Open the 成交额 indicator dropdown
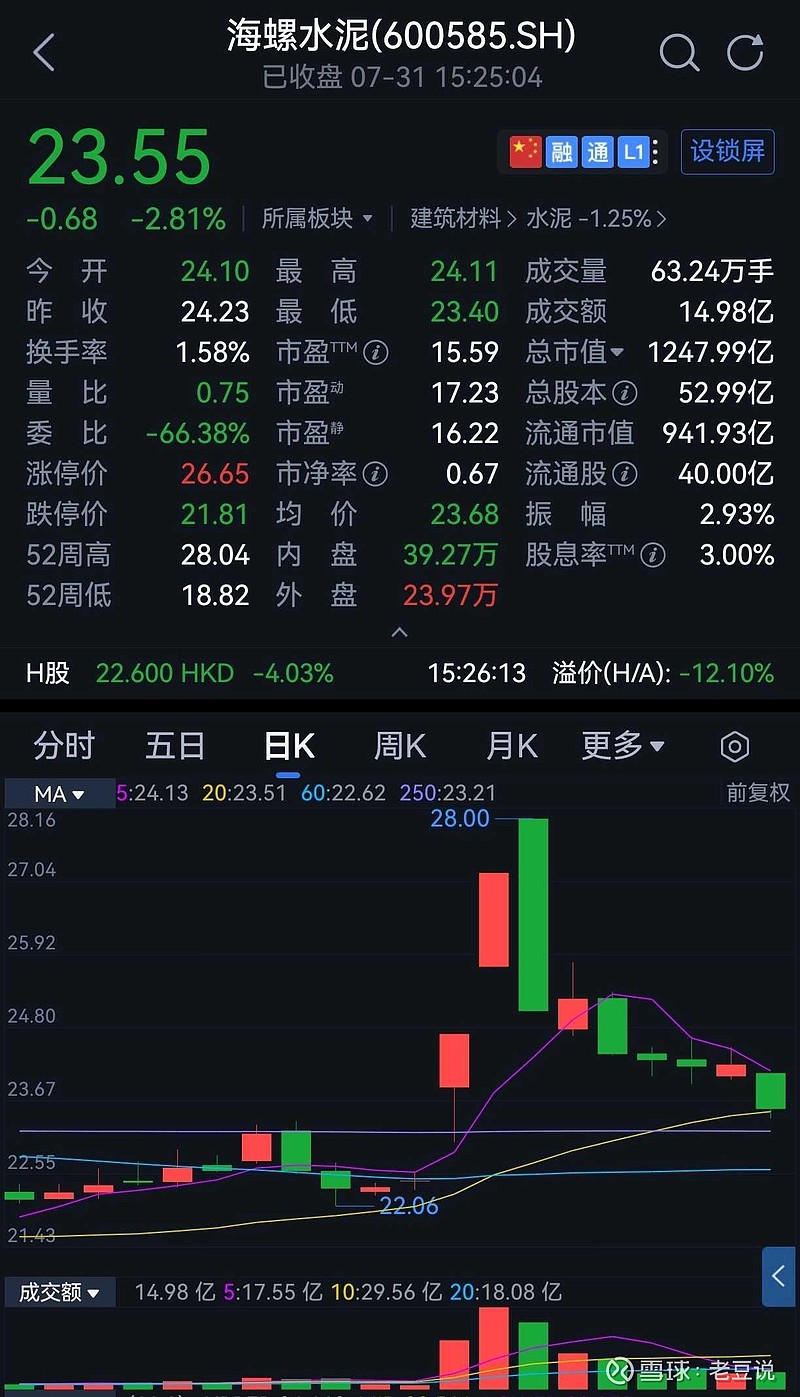This screenshot has height=1397, width=800. 60,1292
